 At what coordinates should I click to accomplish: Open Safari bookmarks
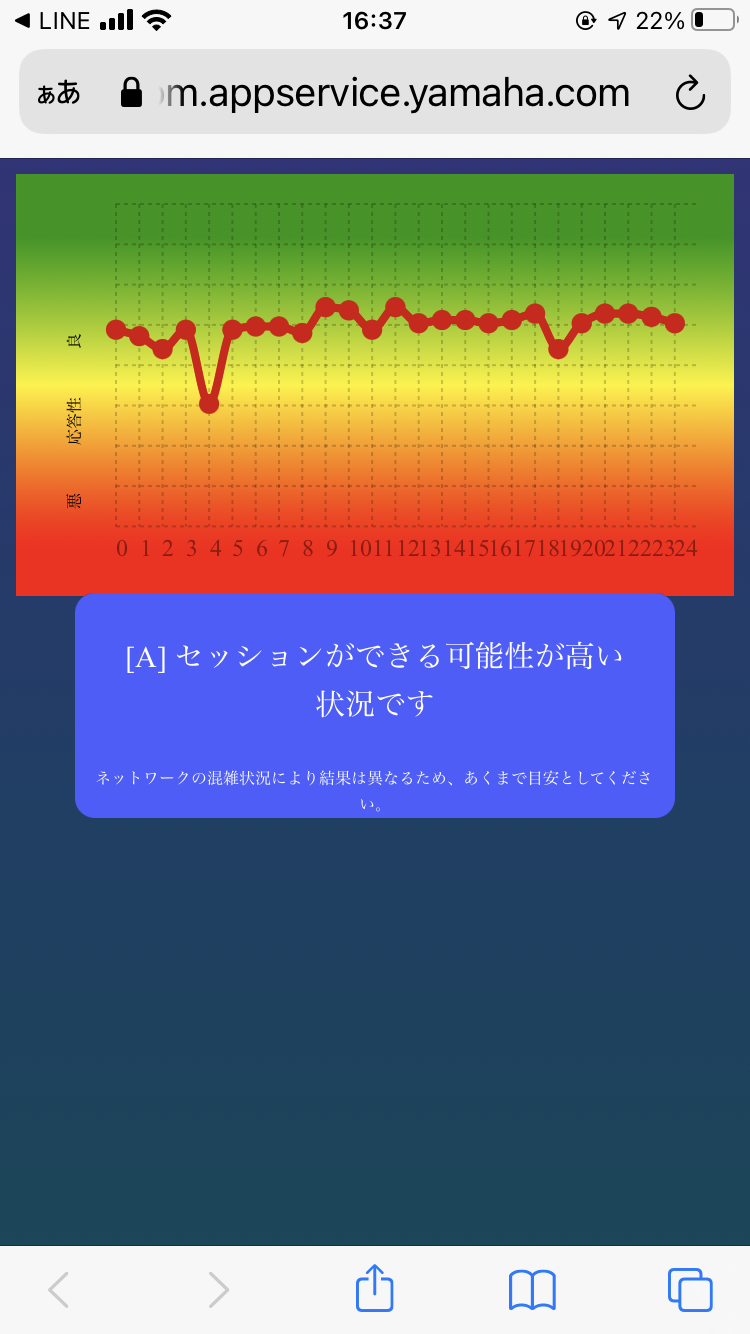tap(532, 1290)
